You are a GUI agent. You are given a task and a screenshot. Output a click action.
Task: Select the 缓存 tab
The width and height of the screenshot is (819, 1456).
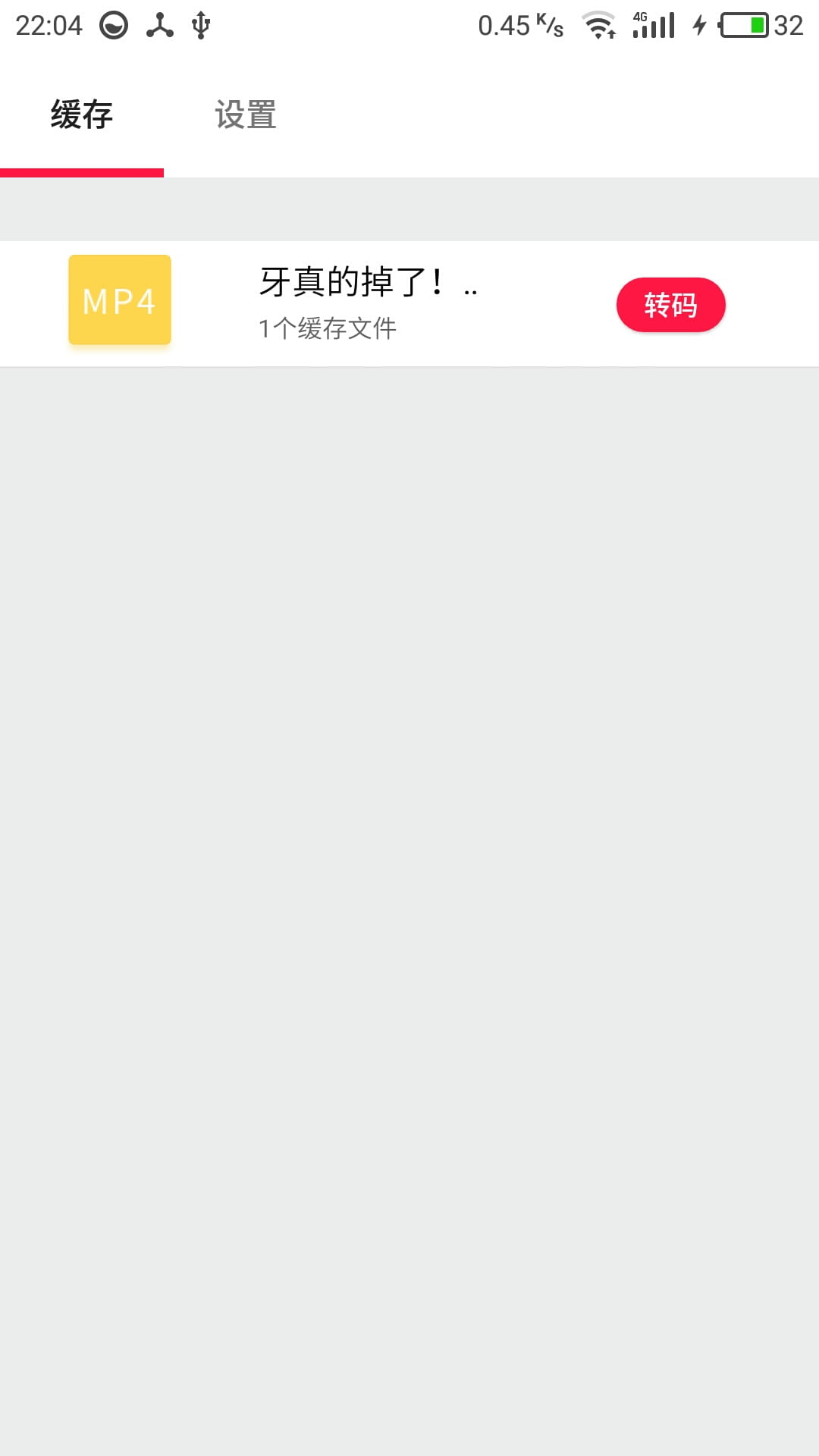(x=80, y=114)
